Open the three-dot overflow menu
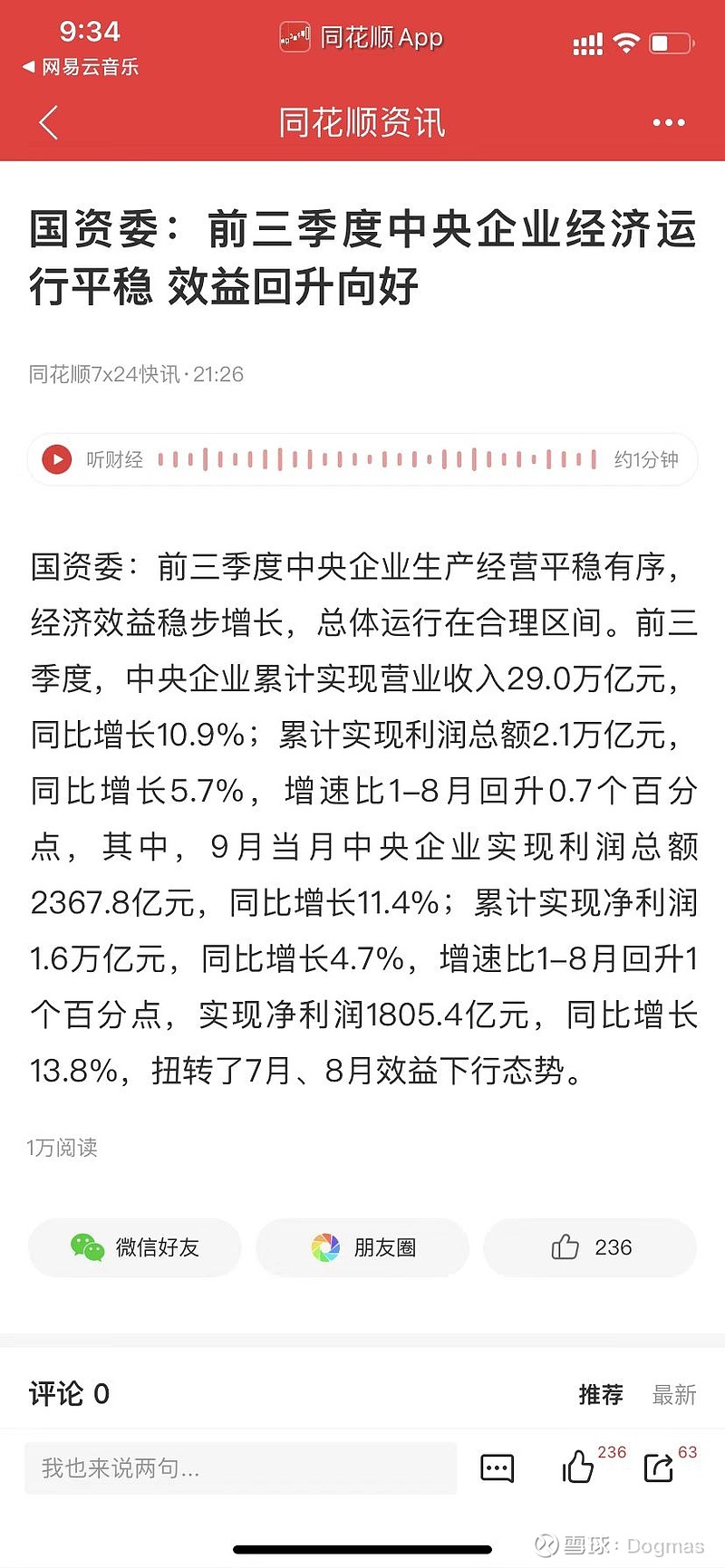Viewport: 725px width, 1568px height. 669,122
